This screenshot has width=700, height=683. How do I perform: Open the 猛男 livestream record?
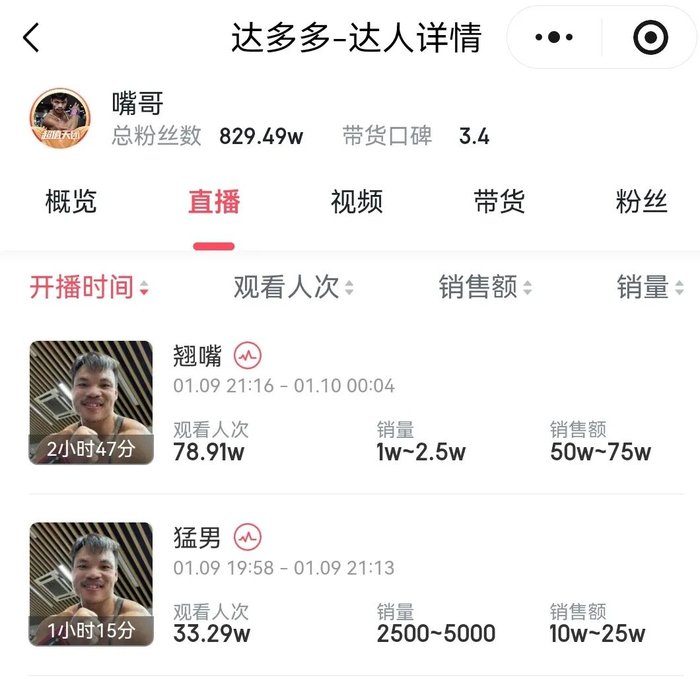coord(356,584)
